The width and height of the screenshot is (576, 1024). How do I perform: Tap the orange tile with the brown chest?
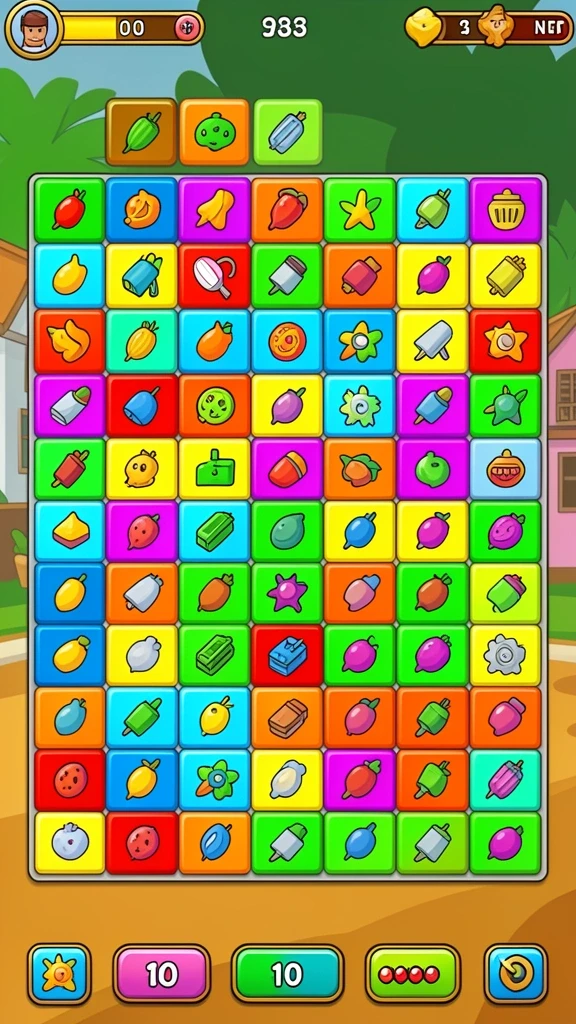[287, 718]
